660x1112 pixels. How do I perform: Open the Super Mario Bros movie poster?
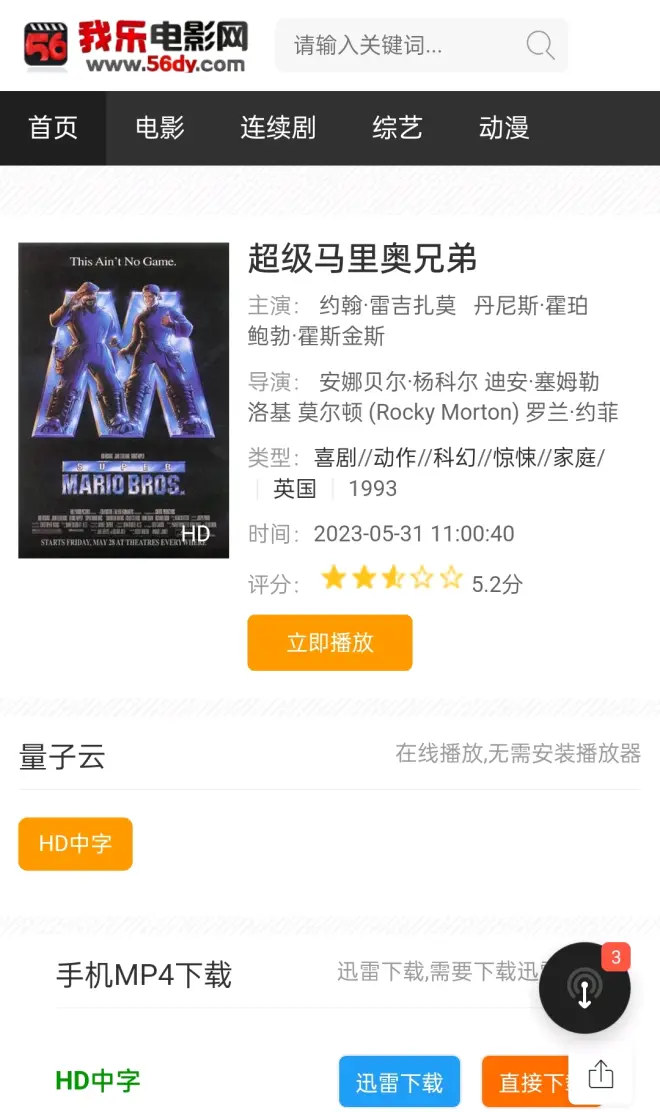(123, 400)
